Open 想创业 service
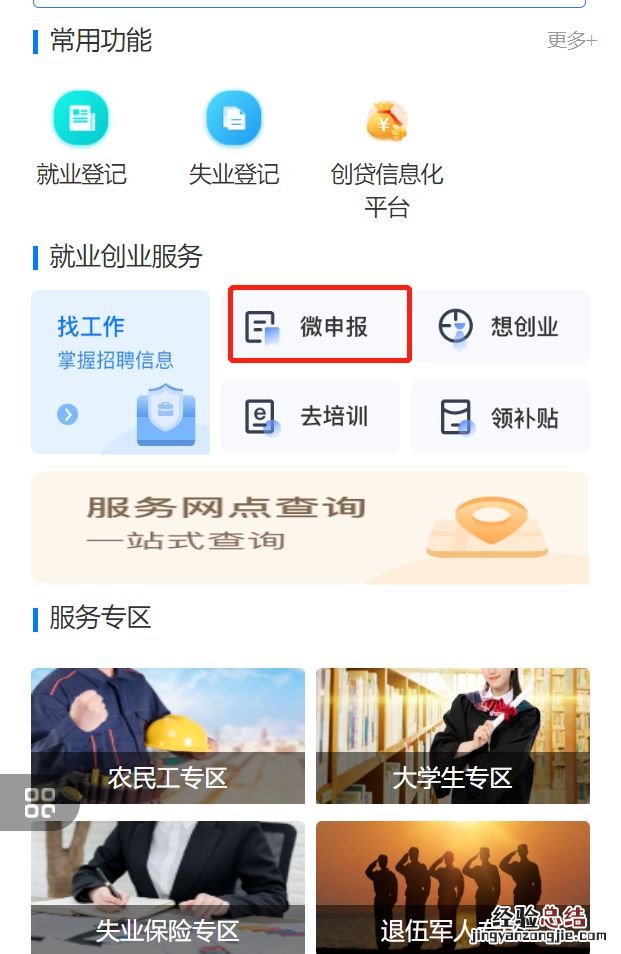This screenshot has width=621, height=954. tap(501, 326)
